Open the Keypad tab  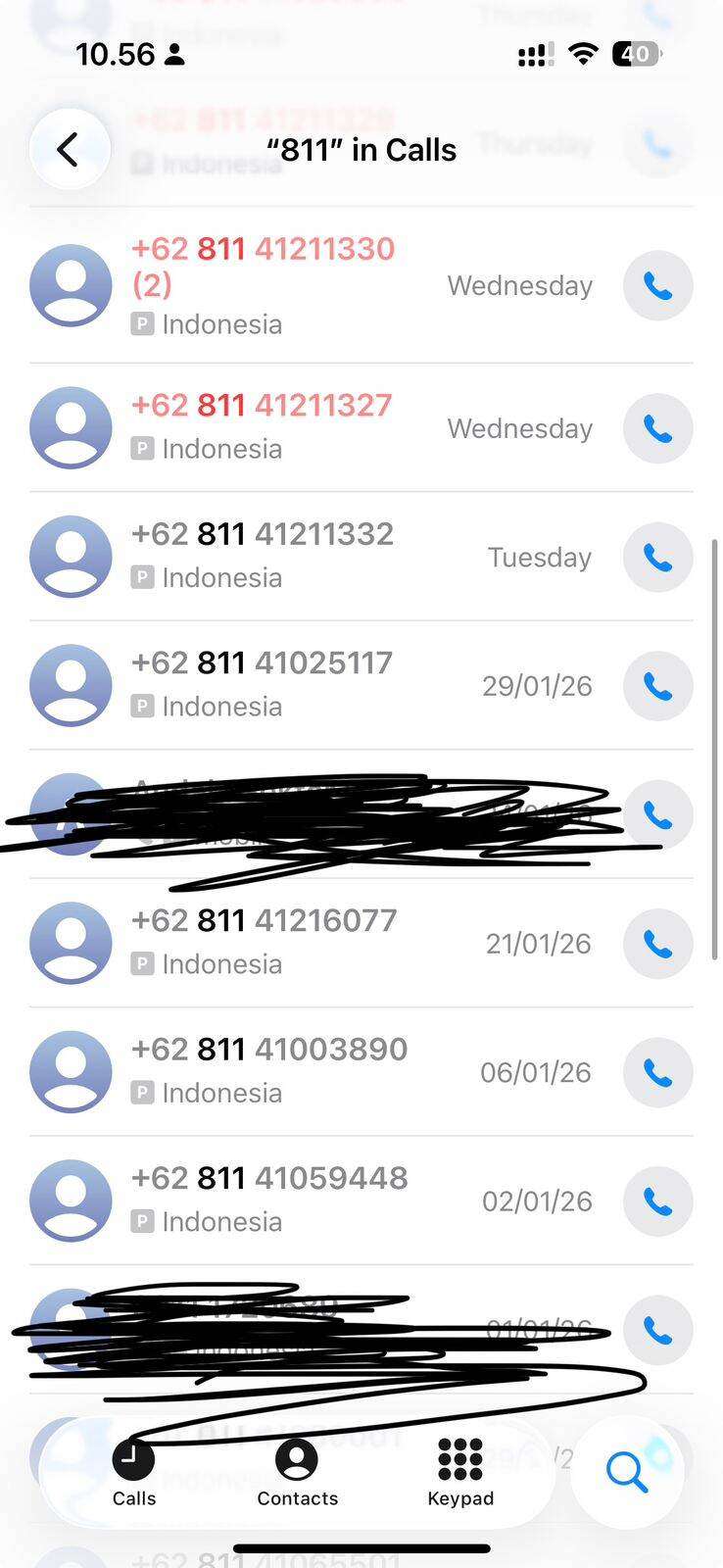[460, 1472]
